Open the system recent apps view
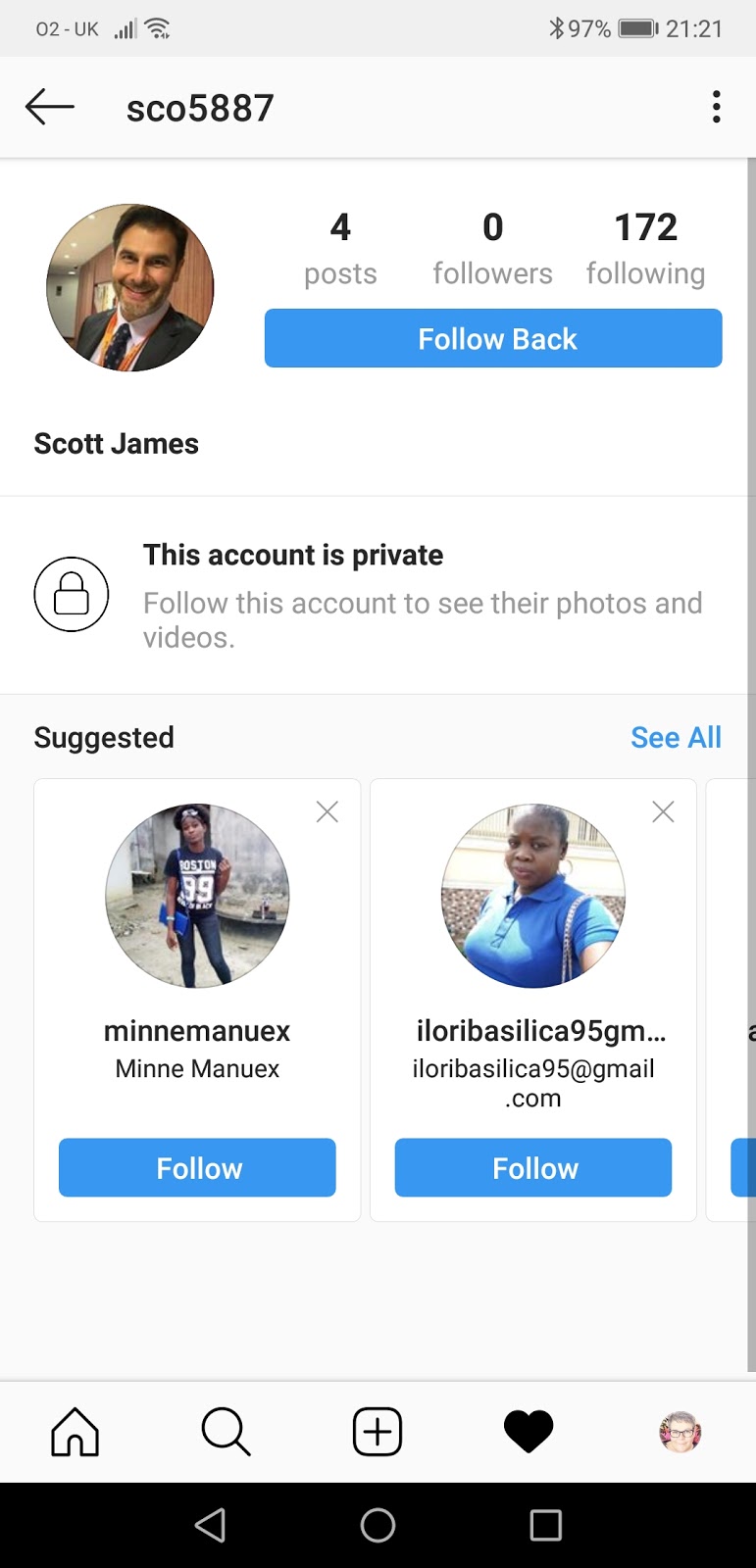 545,1525
